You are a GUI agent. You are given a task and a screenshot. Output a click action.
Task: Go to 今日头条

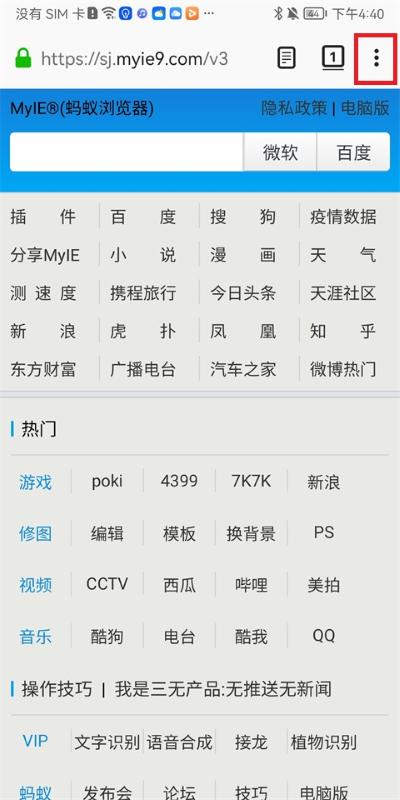(243, 293)
